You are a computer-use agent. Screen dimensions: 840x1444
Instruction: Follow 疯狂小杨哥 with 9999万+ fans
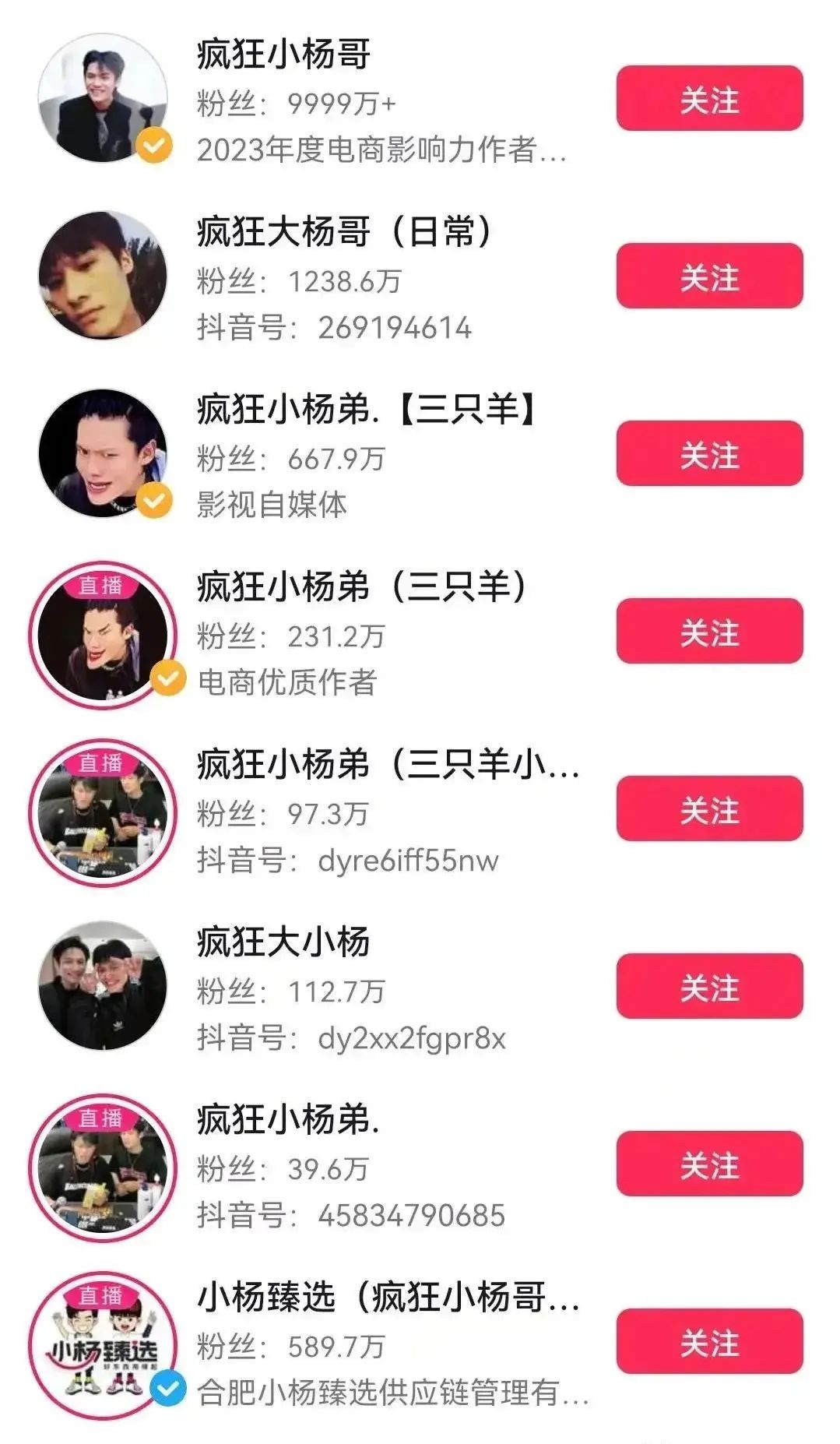709,98
